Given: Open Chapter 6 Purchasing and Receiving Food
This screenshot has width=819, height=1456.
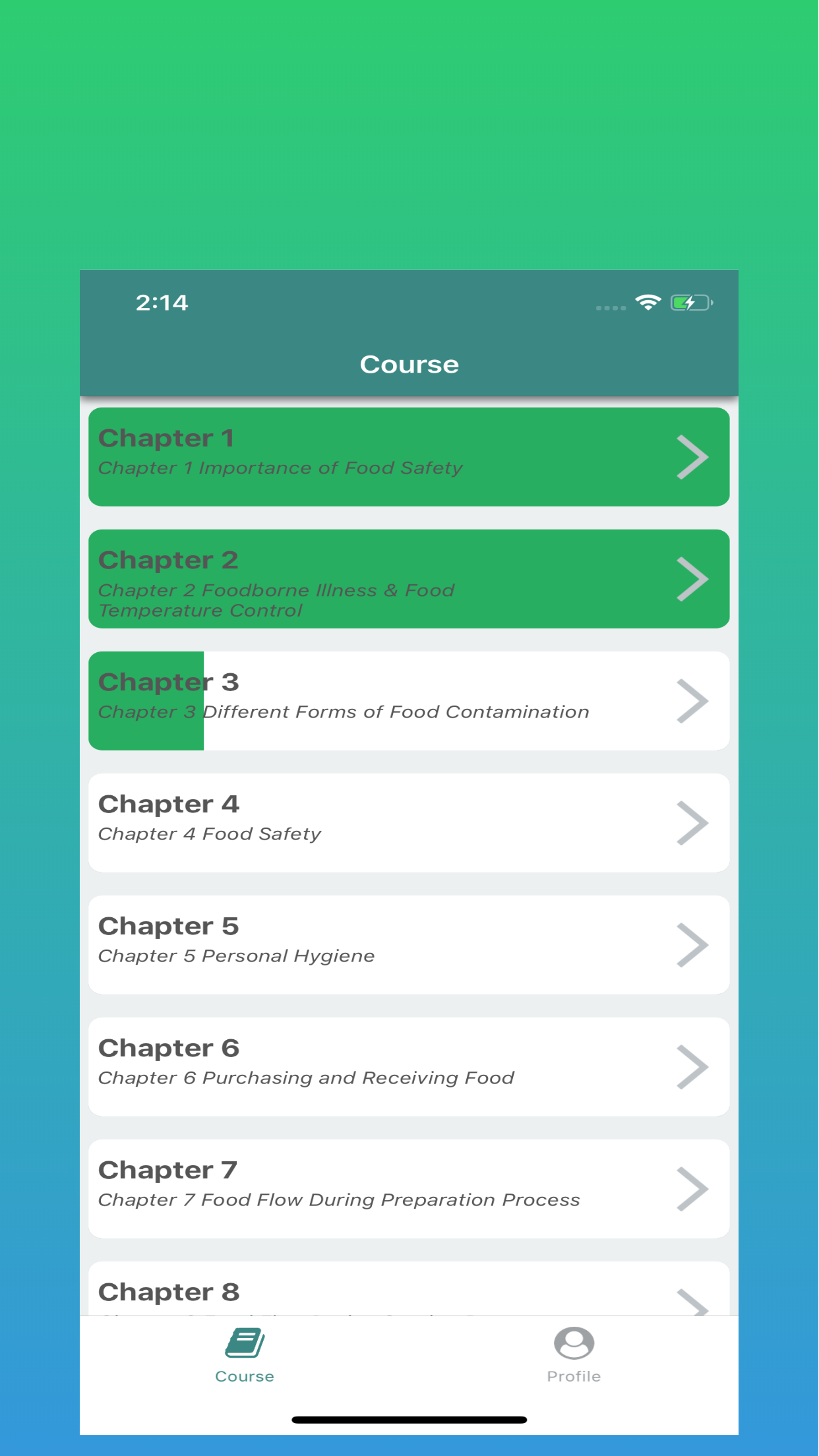Looking at the screenshot, I should point(409,1067).
